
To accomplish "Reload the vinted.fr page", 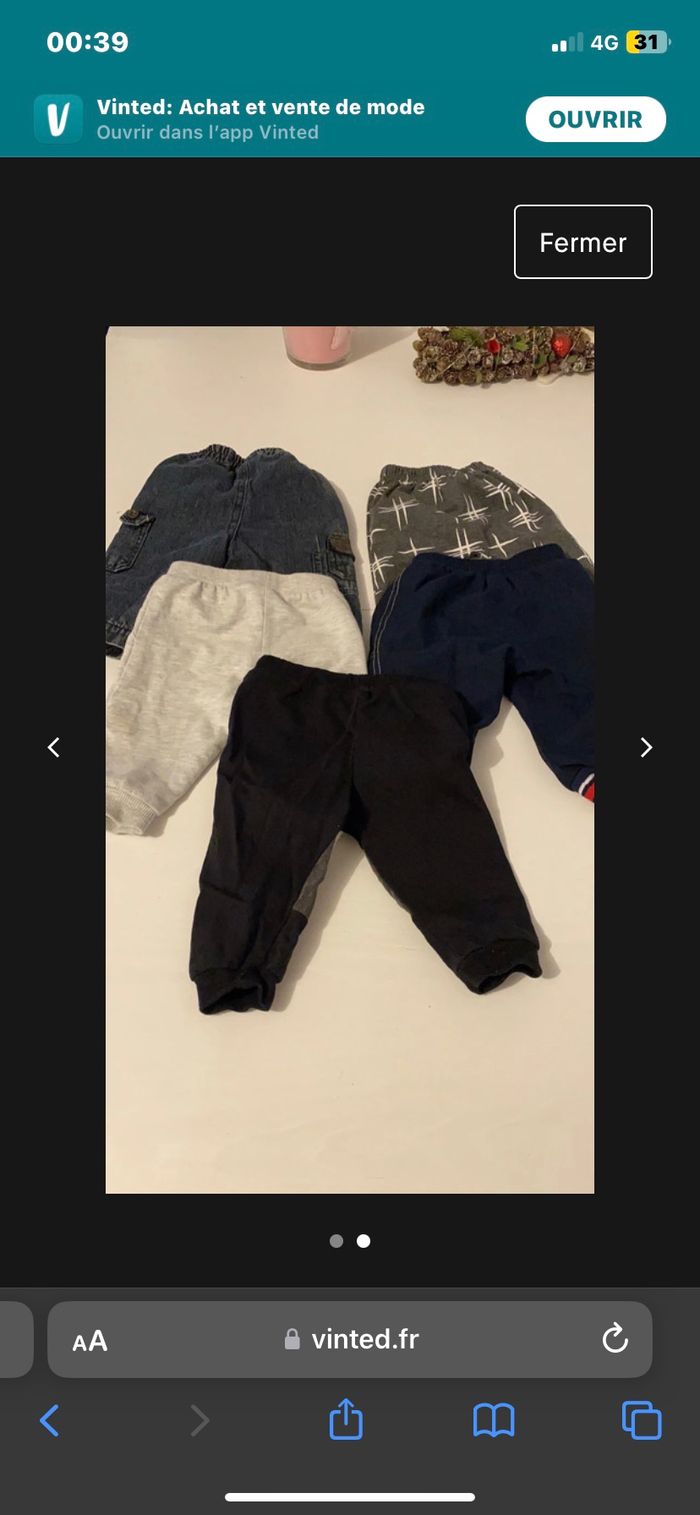I will click(615, 1339).
